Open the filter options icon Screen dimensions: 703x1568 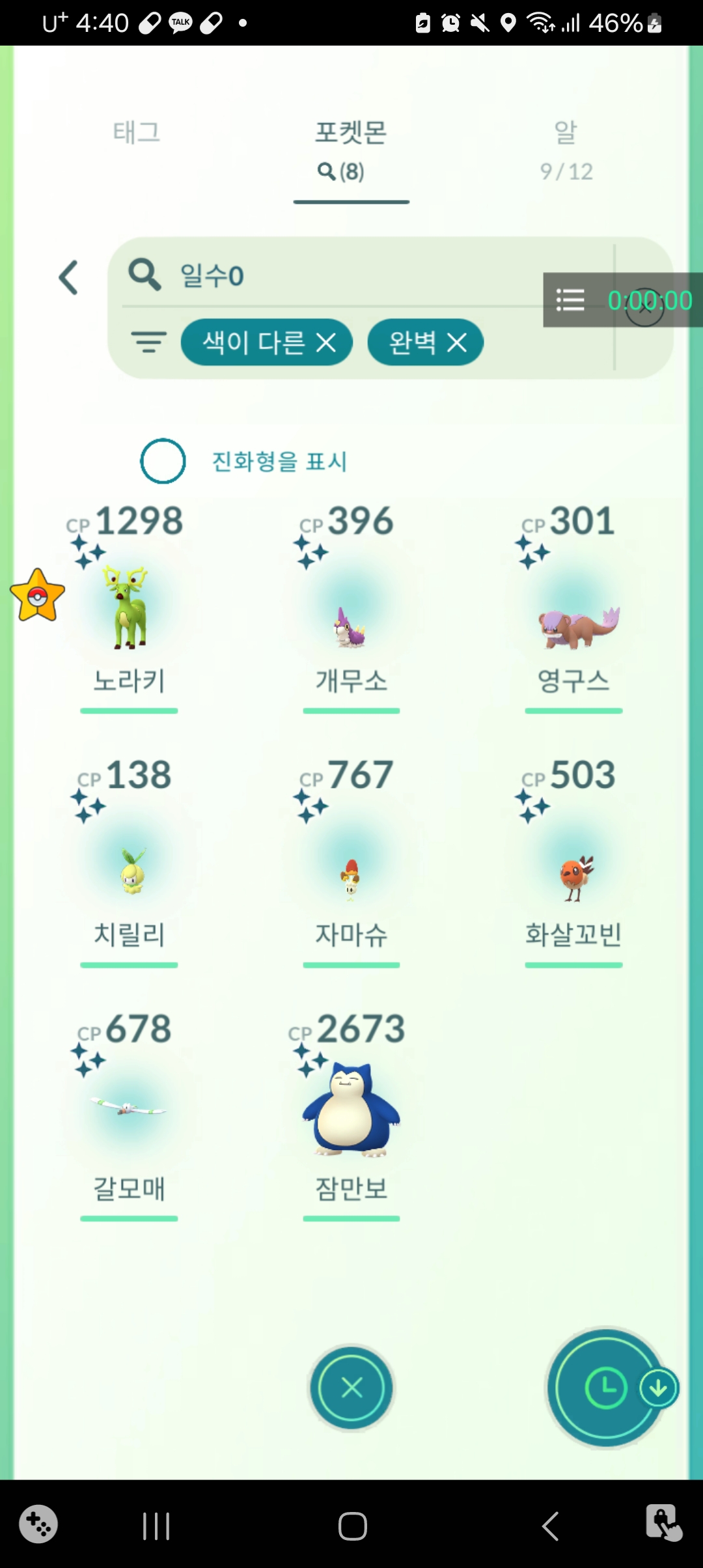pos(149,342)
